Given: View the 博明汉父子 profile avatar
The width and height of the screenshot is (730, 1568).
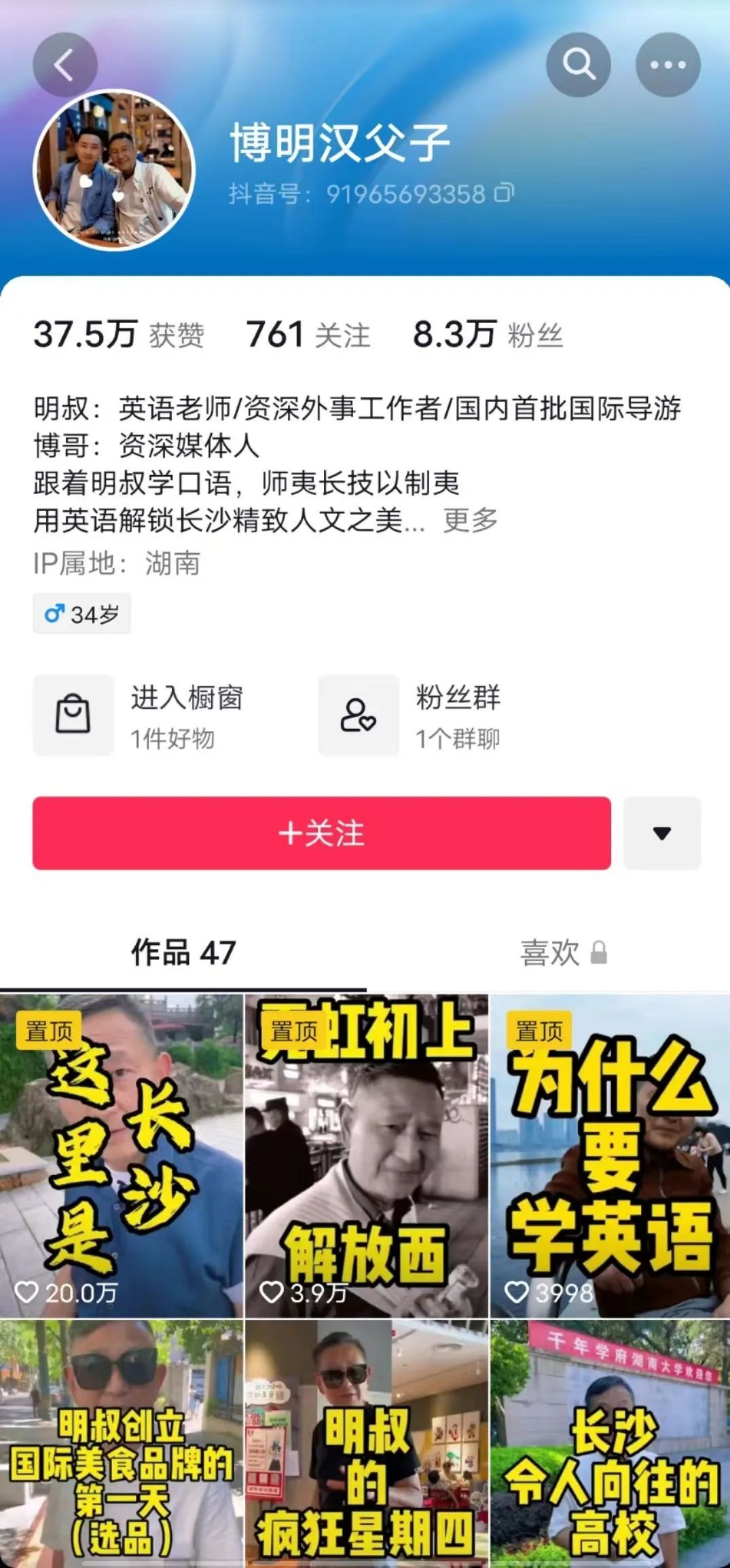Looking at the screenshot, I should click(x=114, y=170).
